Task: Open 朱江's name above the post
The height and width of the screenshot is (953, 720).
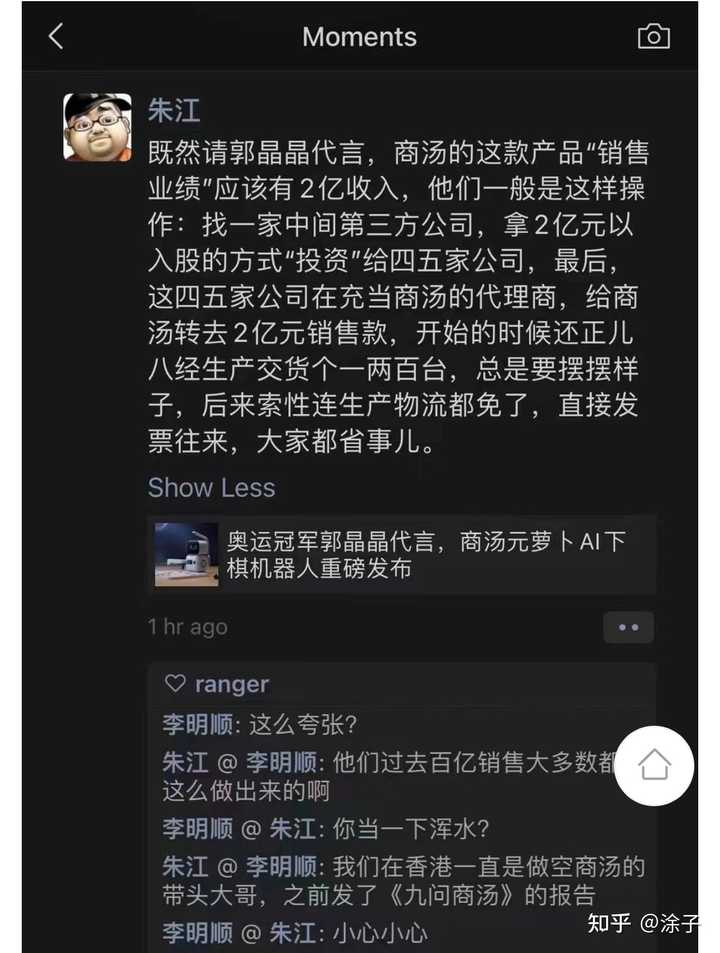Action: 174,109
